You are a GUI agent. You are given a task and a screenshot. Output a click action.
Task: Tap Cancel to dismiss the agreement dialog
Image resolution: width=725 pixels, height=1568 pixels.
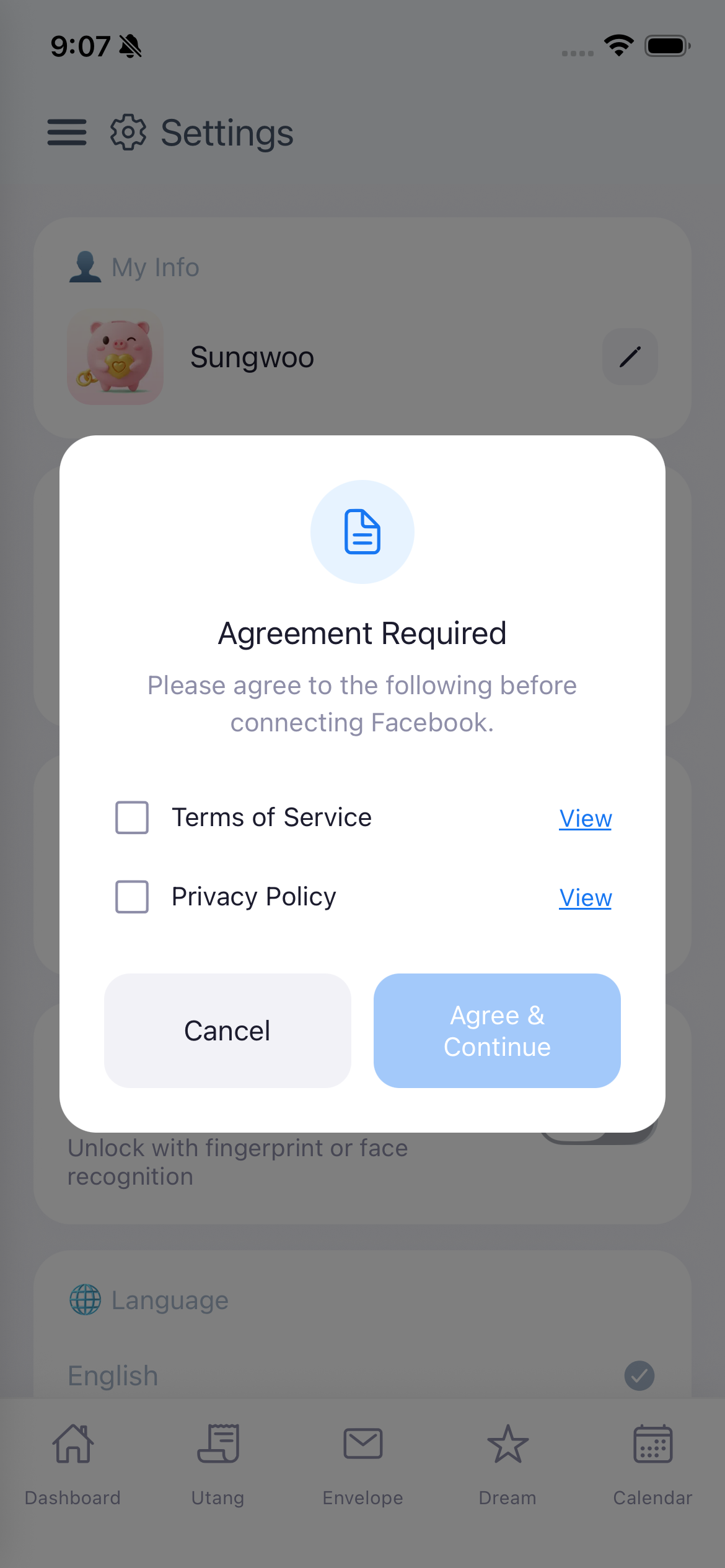227,1030
